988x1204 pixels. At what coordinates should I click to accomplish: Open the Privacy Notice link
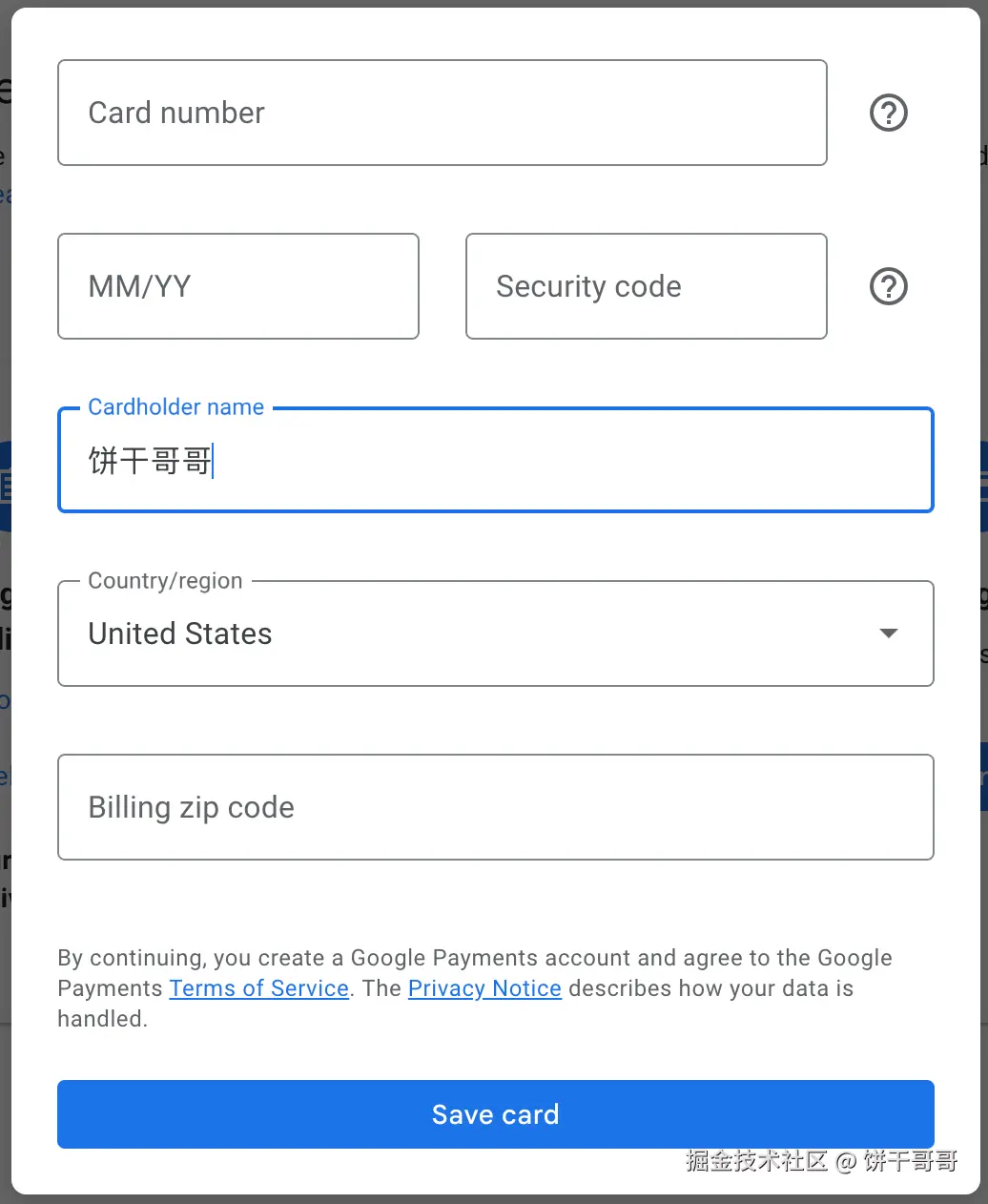click(484, 988)
